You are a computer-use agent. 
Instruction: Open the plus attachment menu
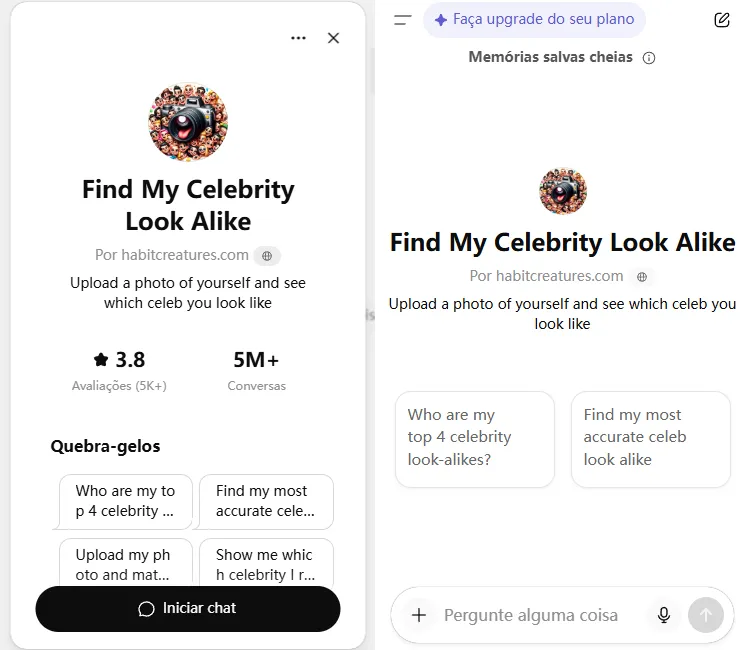pyautogui.click(x=419, y=615)
